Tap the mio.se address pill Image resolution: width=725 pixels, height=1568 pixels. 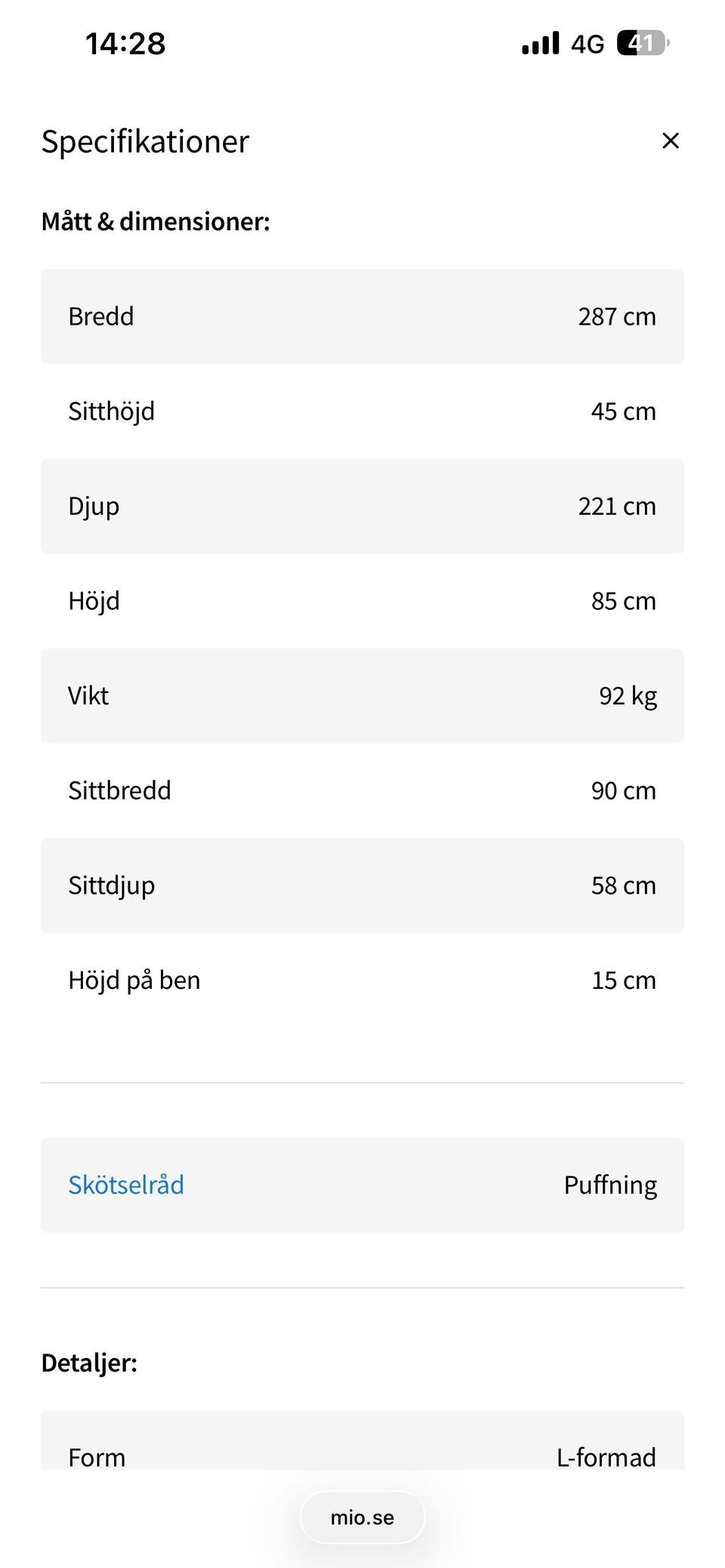tap(362, 1517)
